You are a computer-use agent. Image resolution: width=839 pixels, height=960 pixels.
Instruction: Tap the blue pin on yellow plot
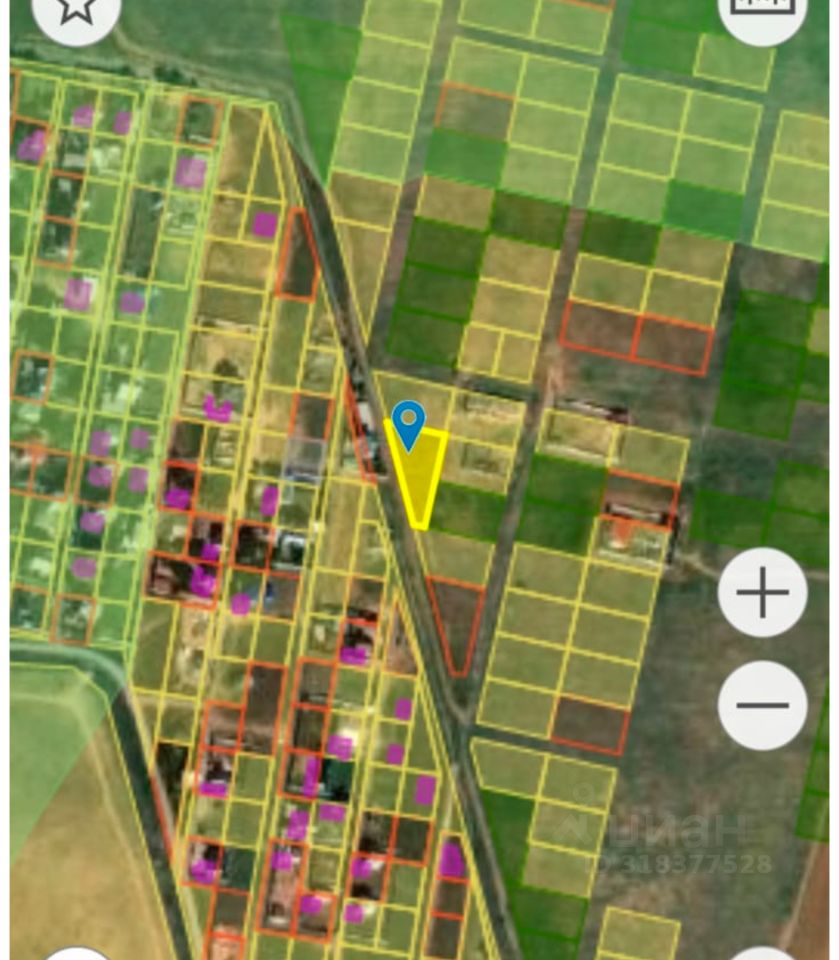pos(408,424)
